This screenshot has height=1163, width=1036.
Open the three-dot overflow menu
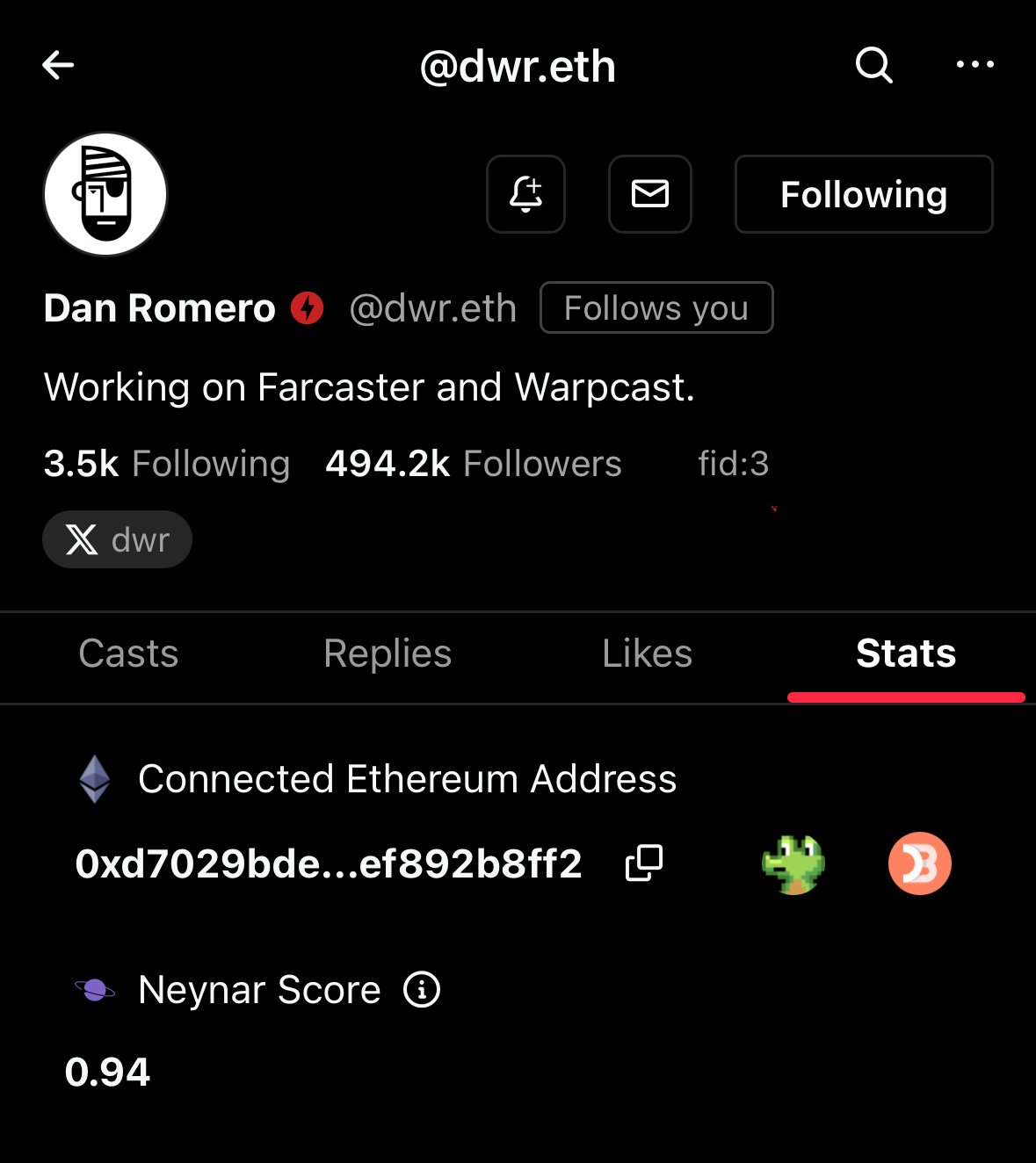pos(974,64)
